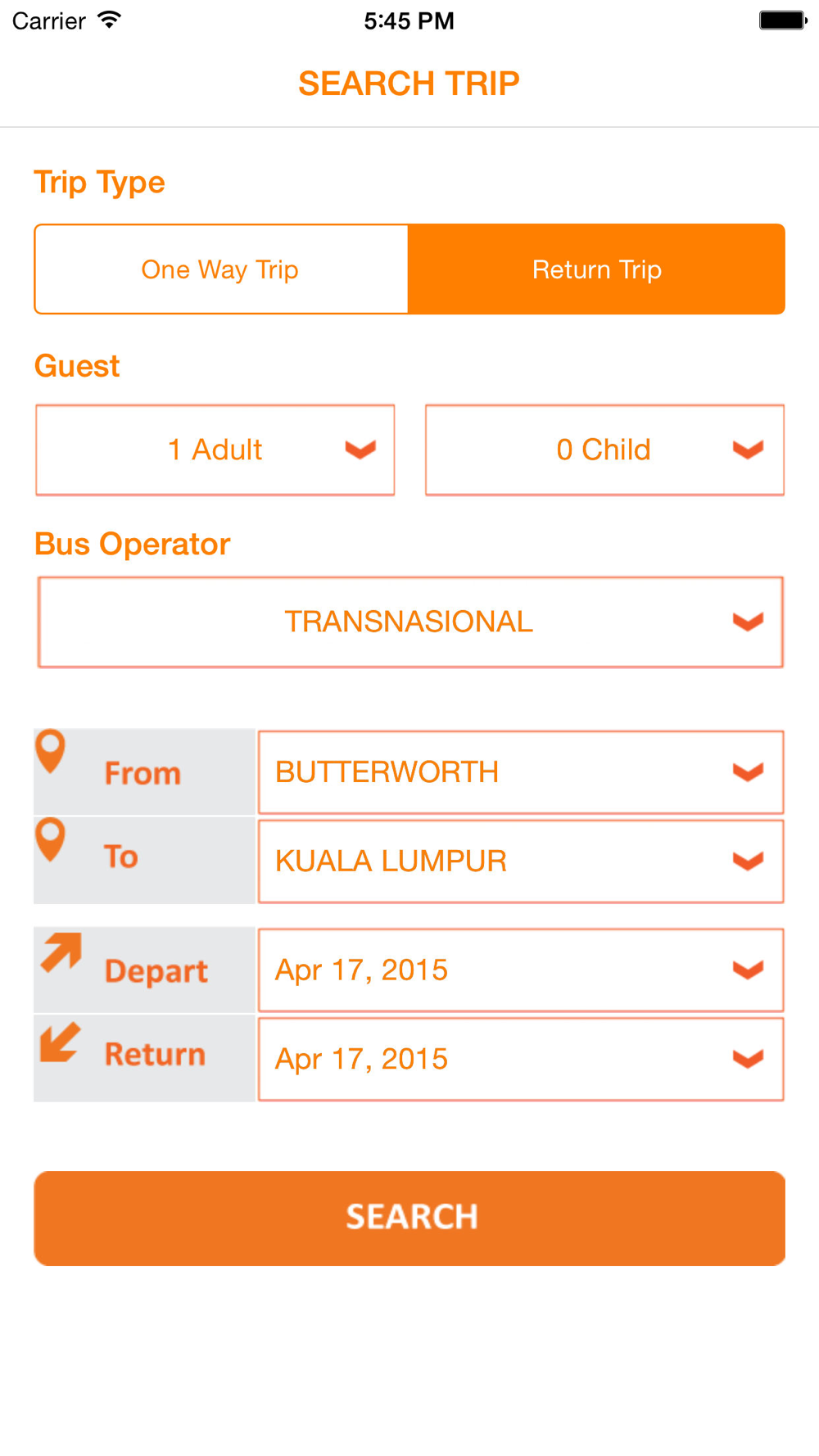The height and width of the screenshot is (1456, 819).
Task: Choose a different bus operator than TRANSNASIONAL
Action: click(x=410, y=622)
